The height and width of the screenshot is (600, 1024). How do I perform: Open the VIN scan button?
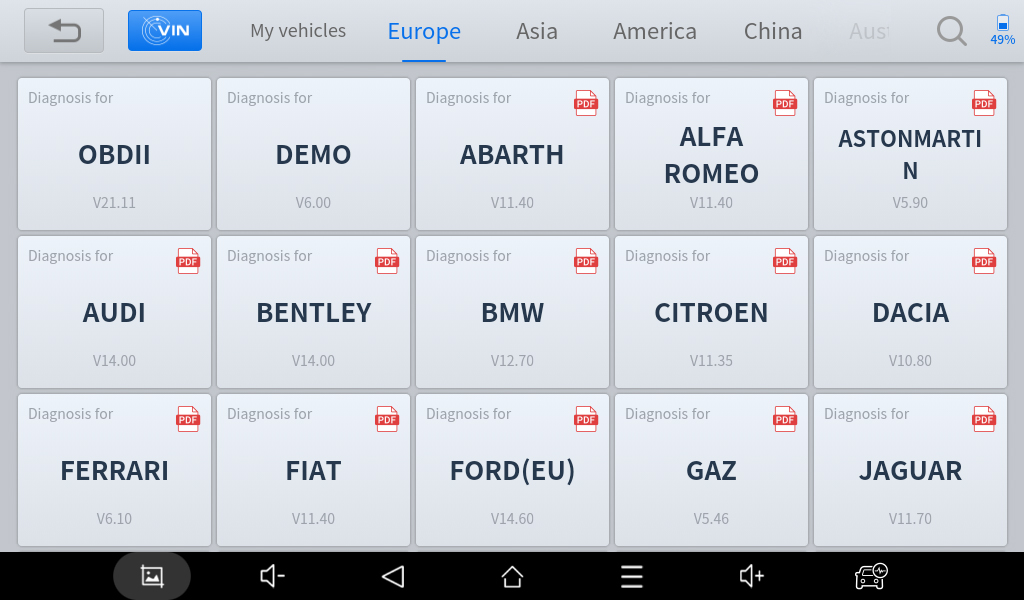pos(165,31)
